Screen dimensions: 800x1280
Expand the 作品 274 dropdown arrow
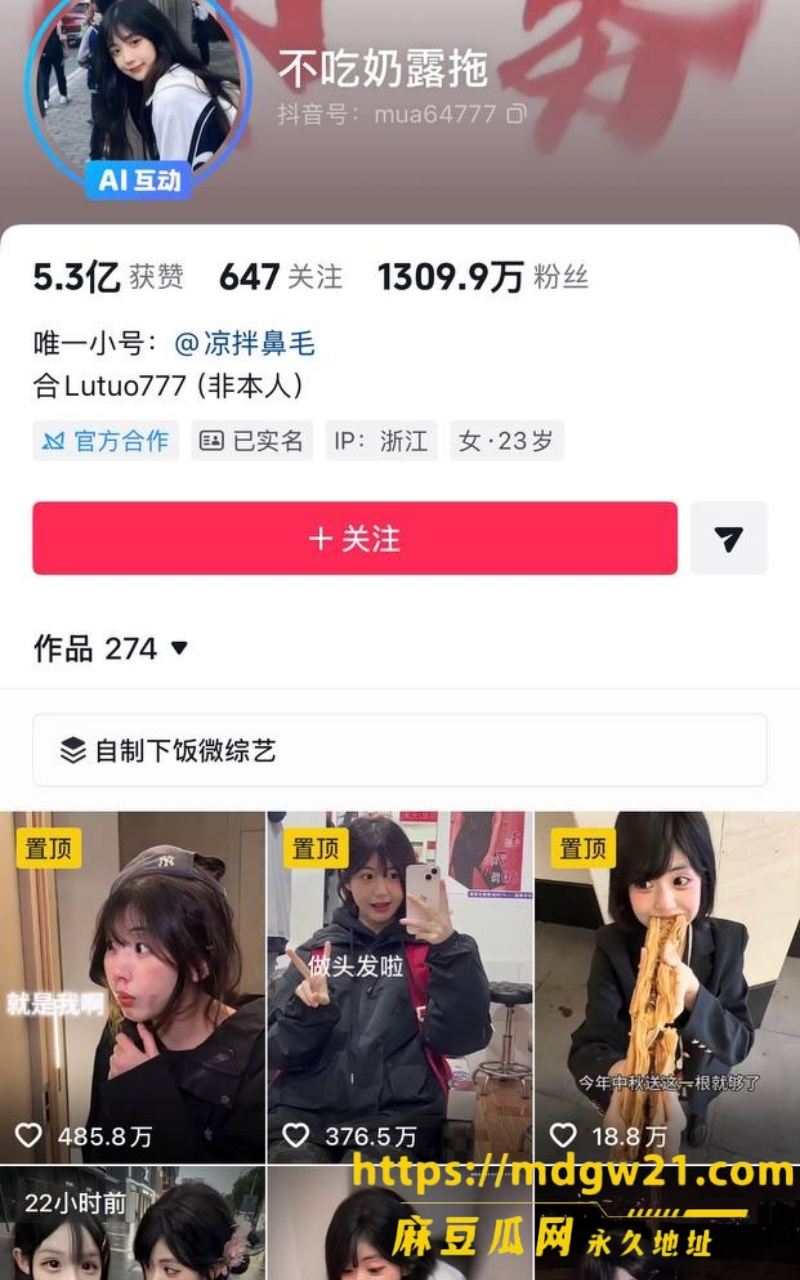[x=179, y=648]
